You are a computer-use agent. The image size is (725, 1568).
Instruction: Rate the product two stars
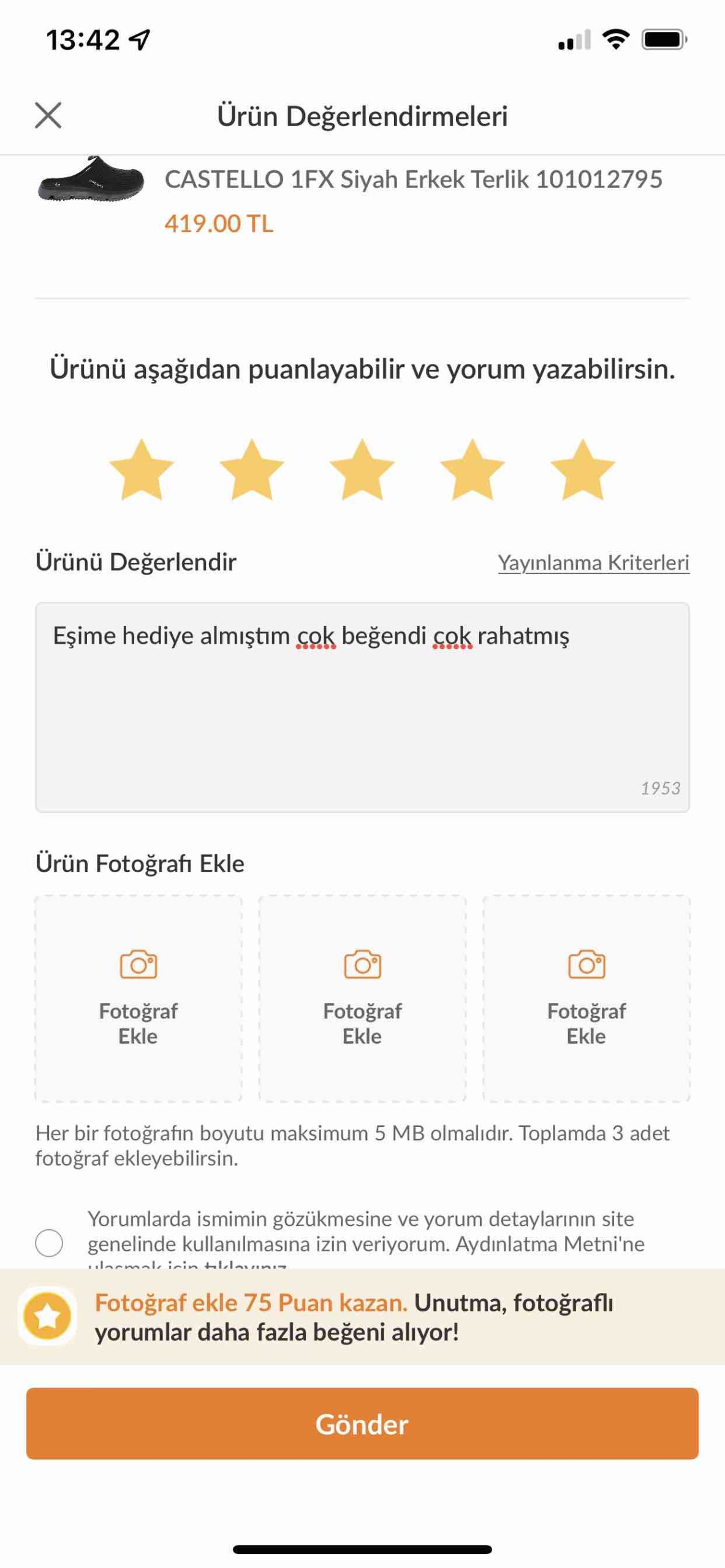(252, 470)
